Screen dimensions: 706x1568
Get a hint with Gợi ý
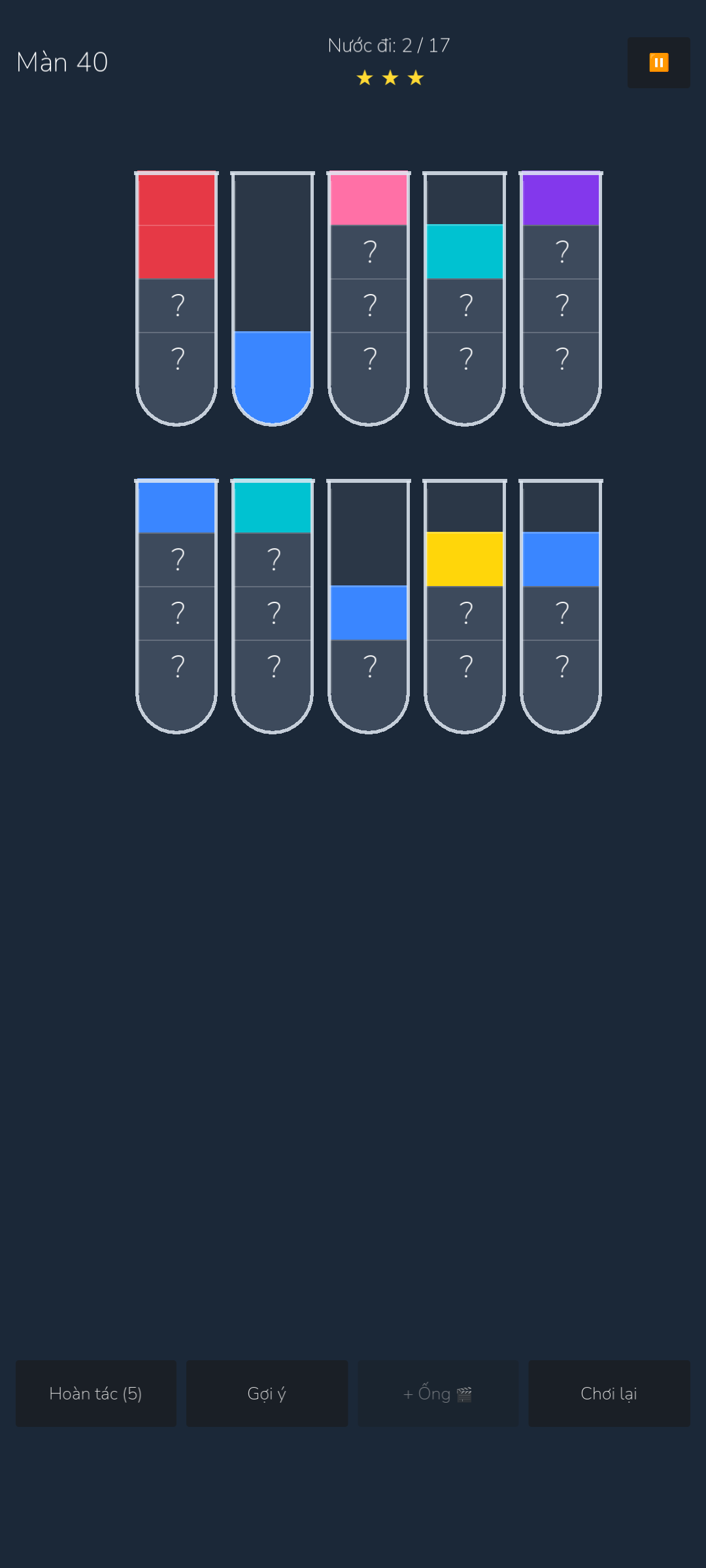tap(267, 1394)
